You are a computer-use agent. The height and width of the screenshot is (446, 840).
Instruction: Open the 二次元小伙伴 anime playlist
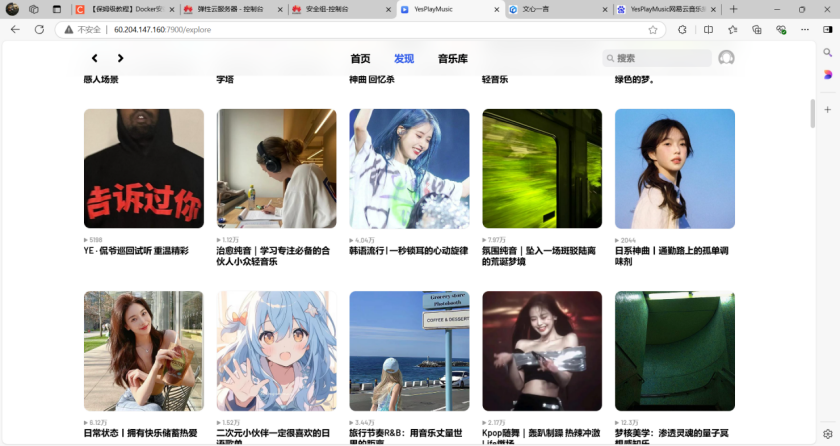276,350
